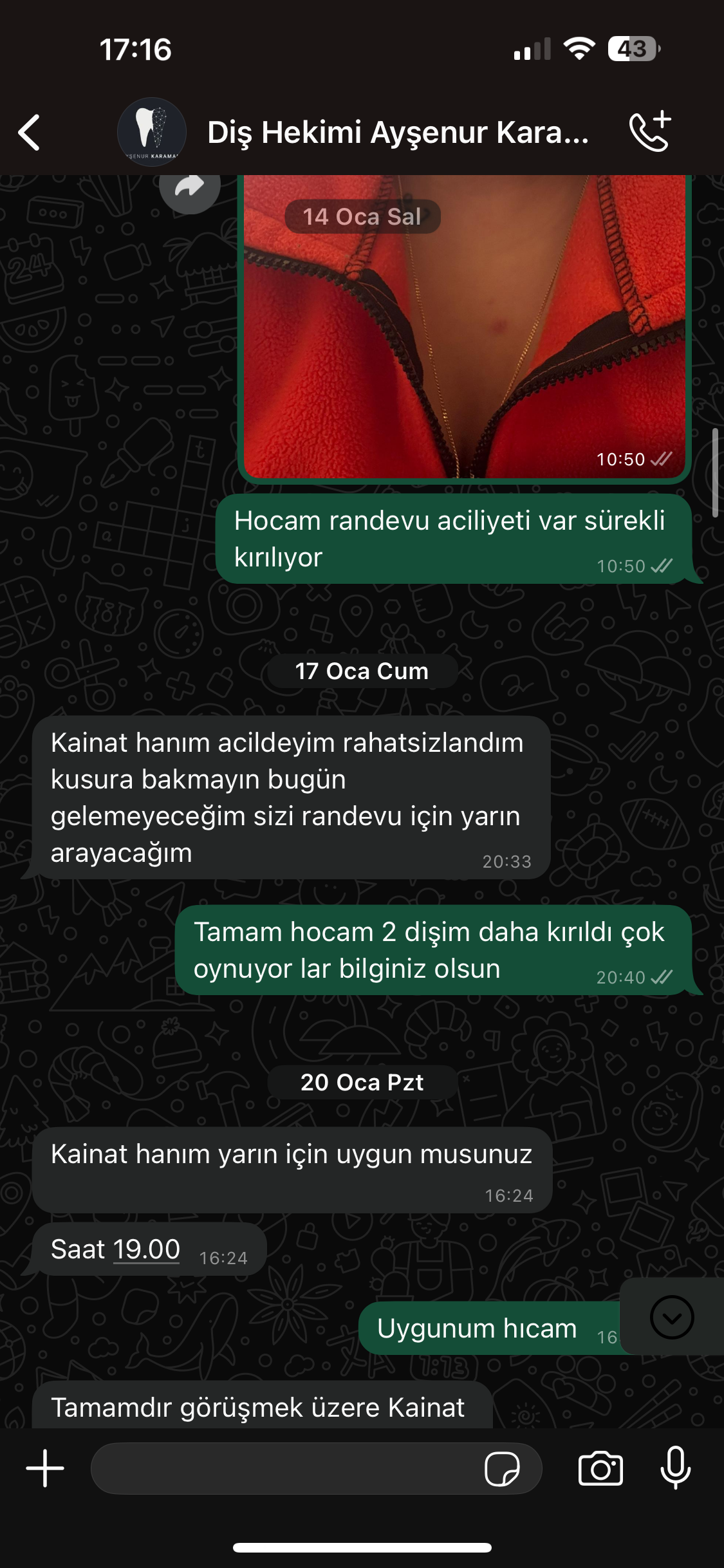Viewport: 724px width, 1568px height.
Task: Launch the camera from the chat bar
Action: [x=600, y=1468]
